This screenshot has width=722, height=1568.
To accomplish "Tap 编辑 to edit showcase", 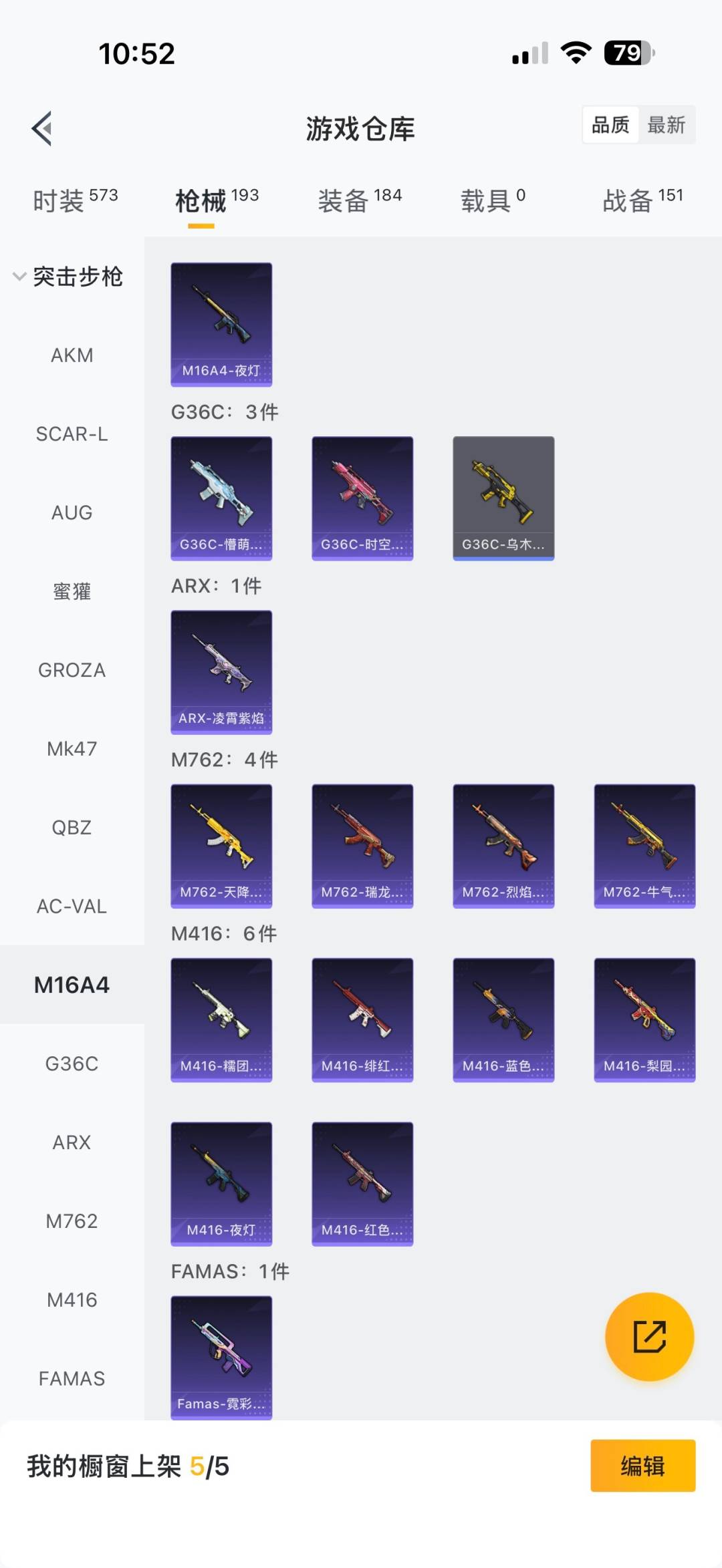I will tap(642, 1466).
